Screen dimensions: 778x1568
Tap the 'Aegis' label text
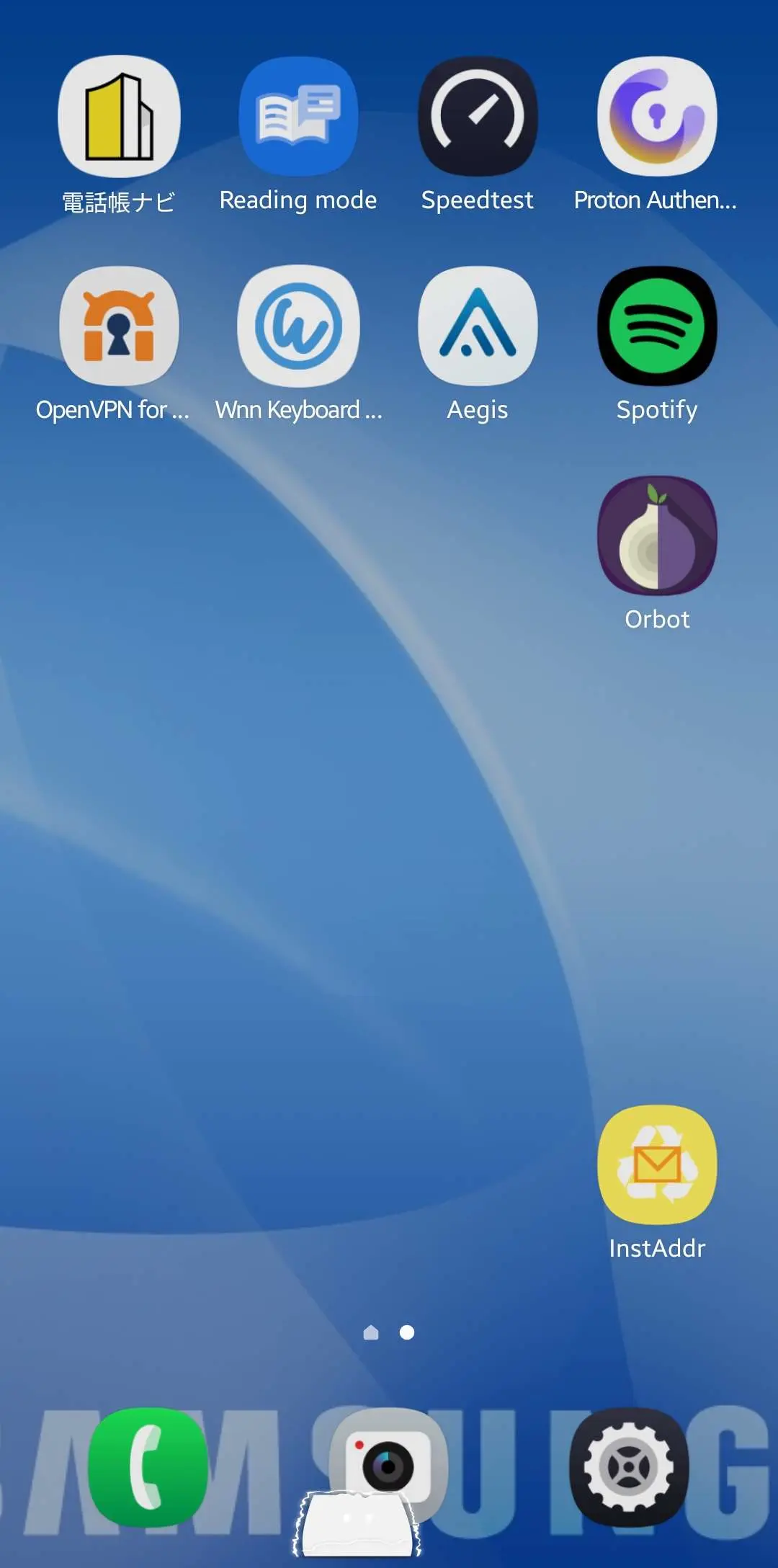tap(478, 409)
